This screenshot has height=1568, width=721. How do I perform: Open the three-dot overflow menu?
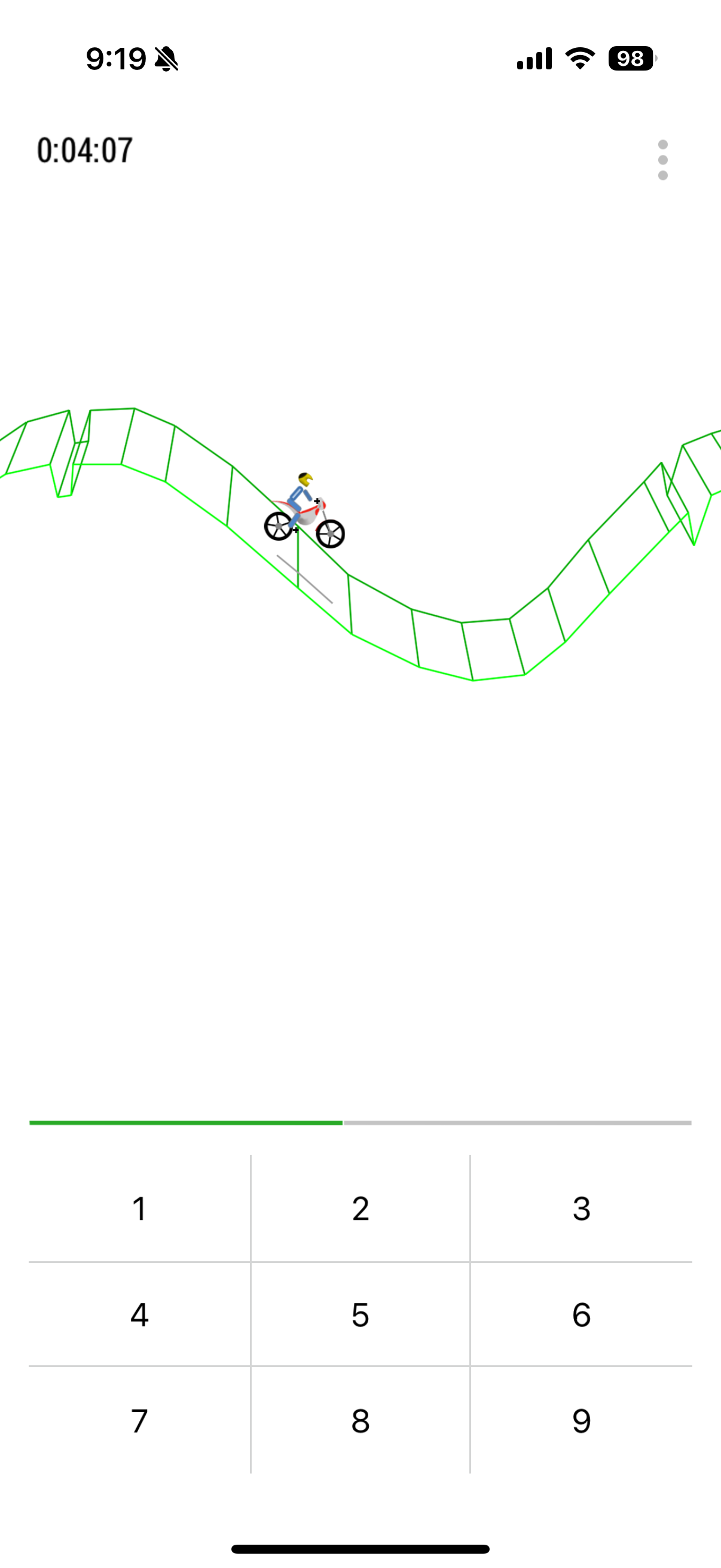point(662,160)
